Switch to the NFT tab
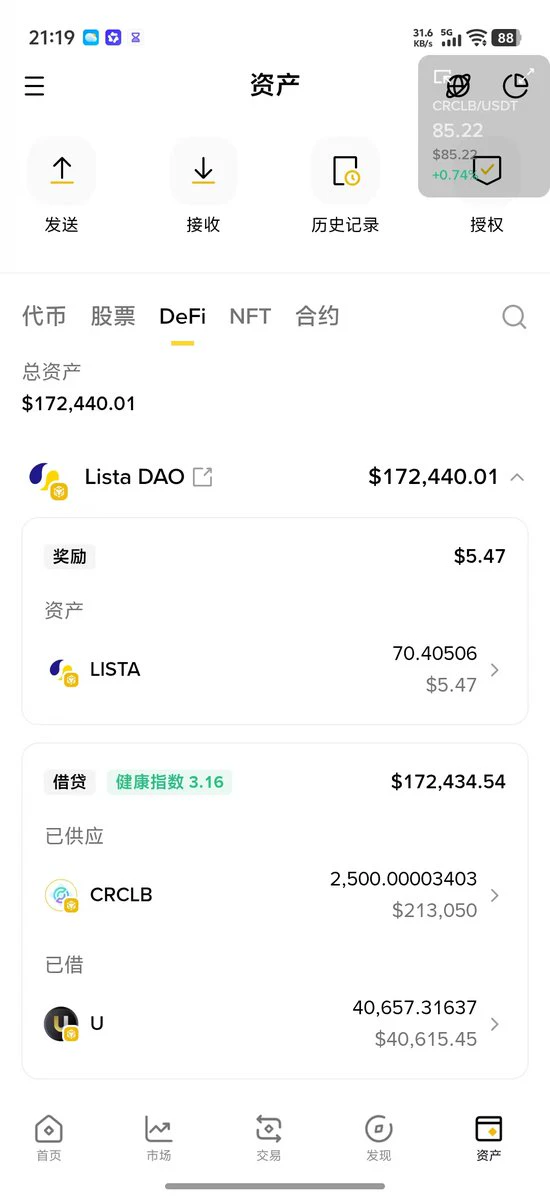Image resolution: width=550 pixels, height=1200 pixels. click(x=250, y=316)
